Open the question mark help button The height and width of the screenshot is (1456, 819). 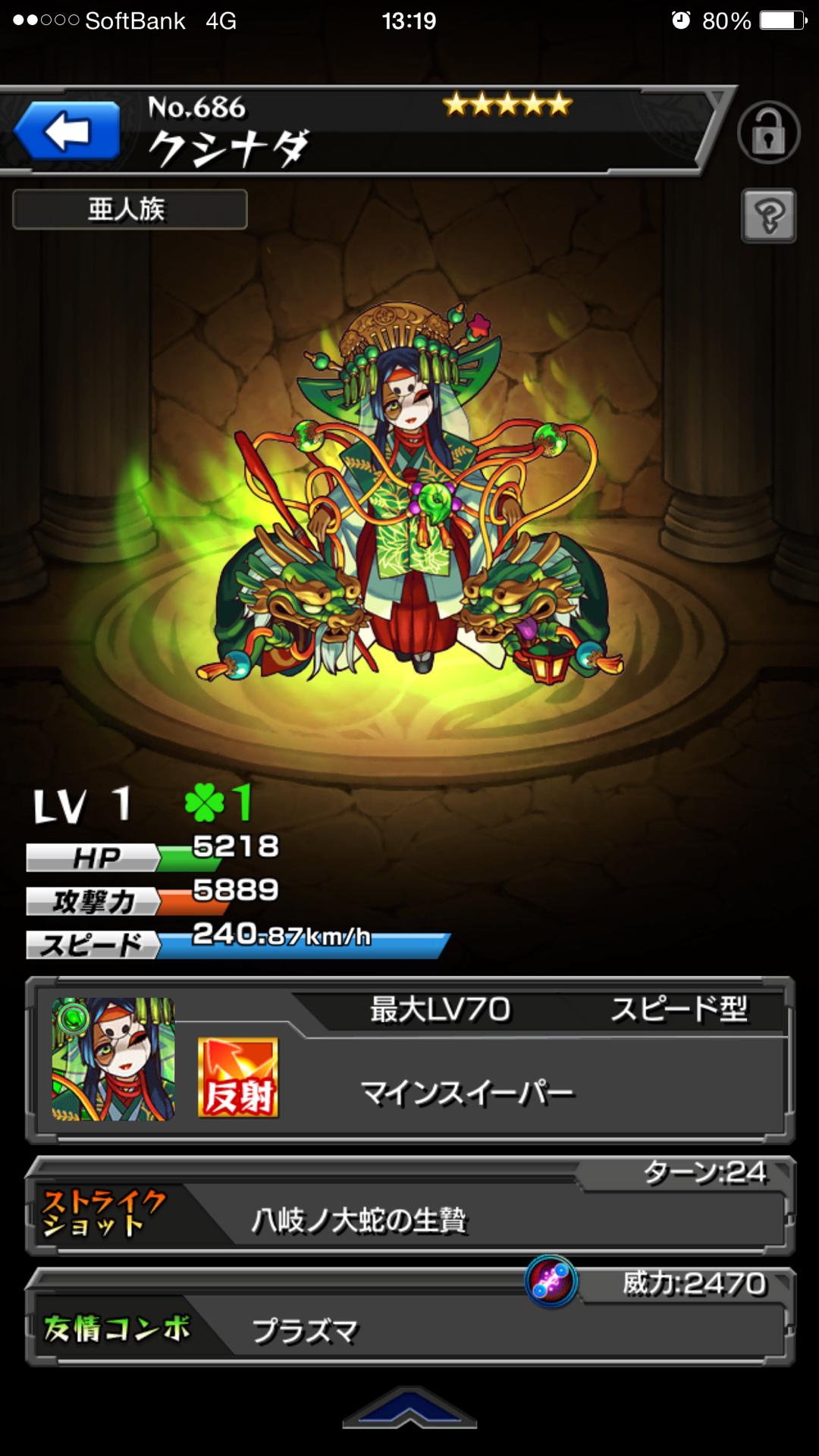tap(768, 216)
